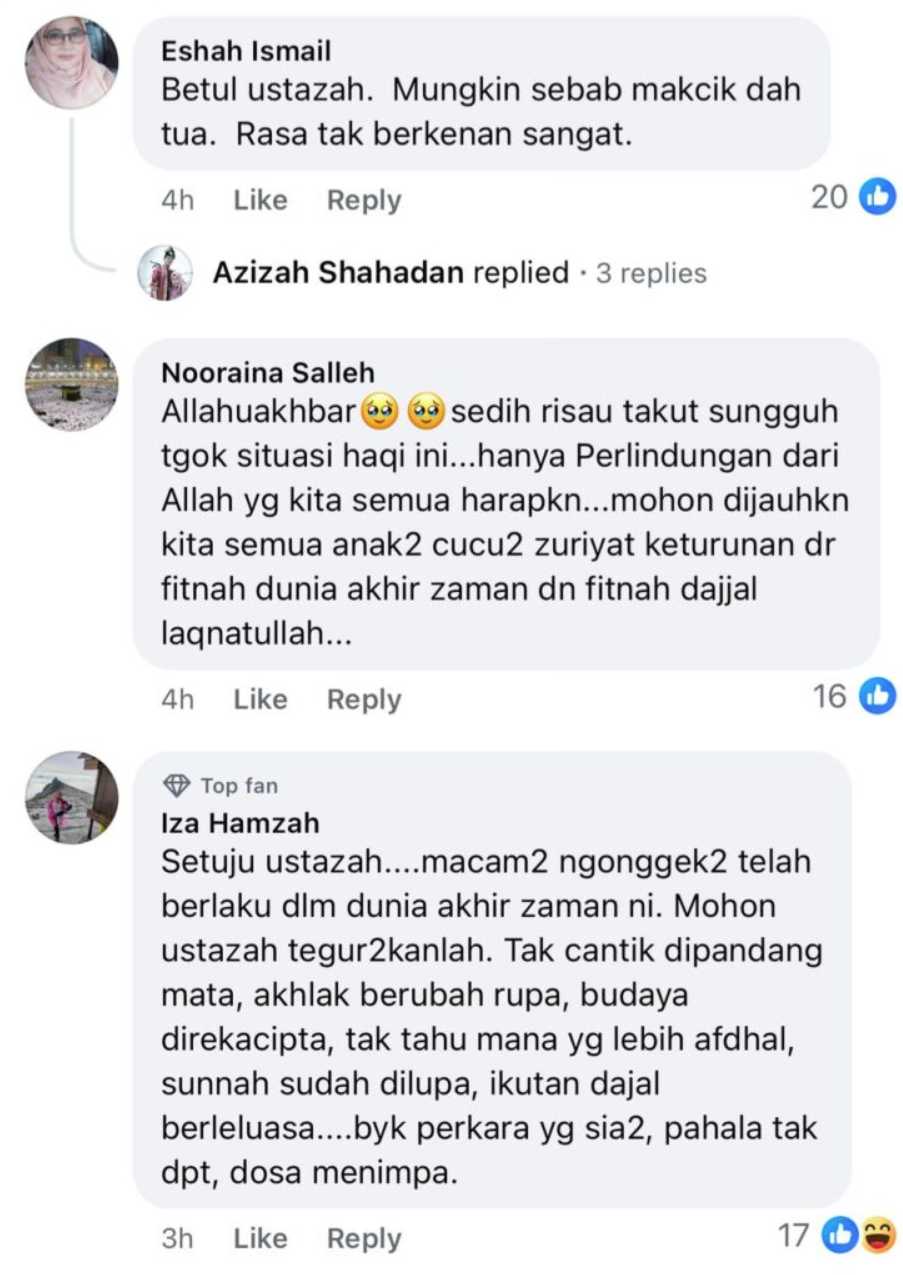903x1275 pixels.
Task: View reactions on Eshah Ismail's comment
Action: (853, 198)
